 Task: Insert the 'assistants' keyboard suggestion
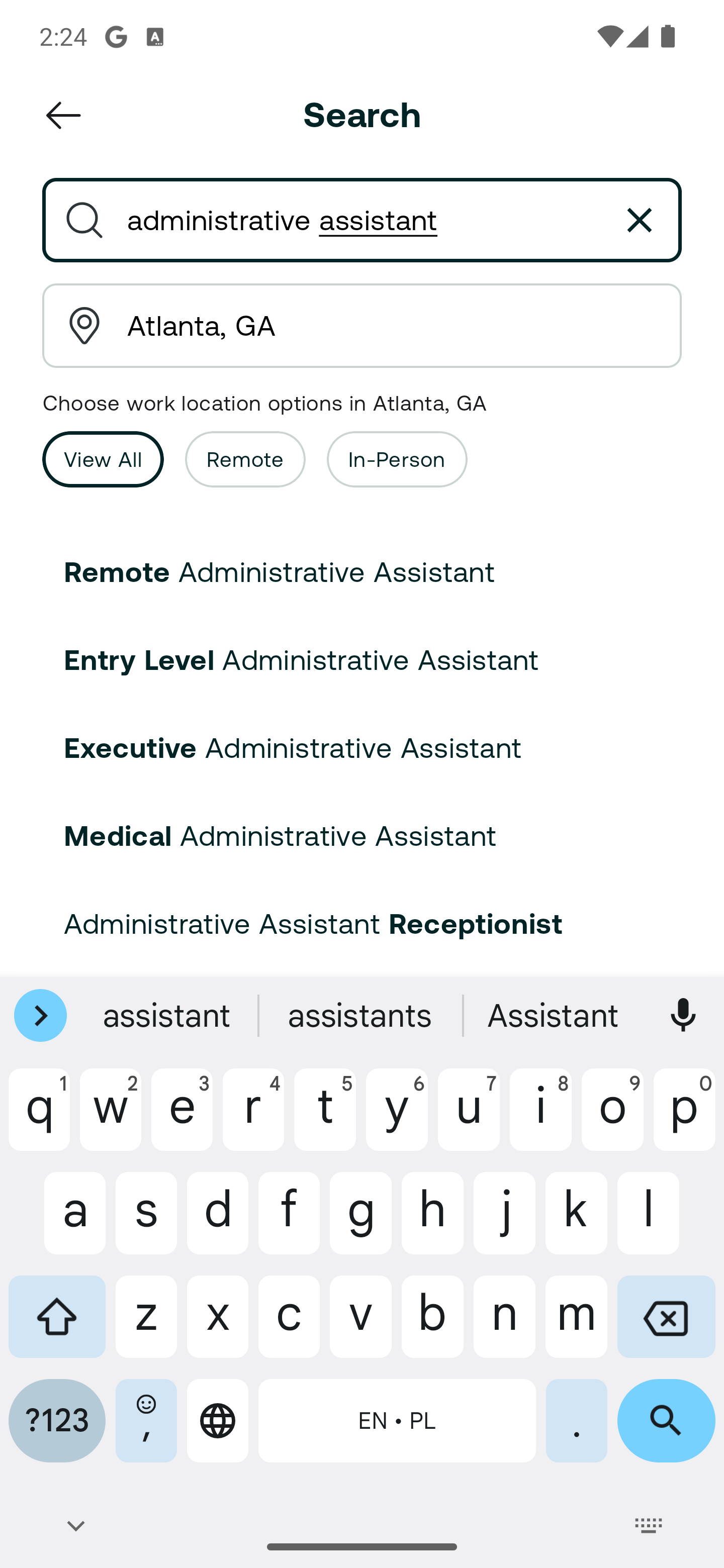point(360,1015)
